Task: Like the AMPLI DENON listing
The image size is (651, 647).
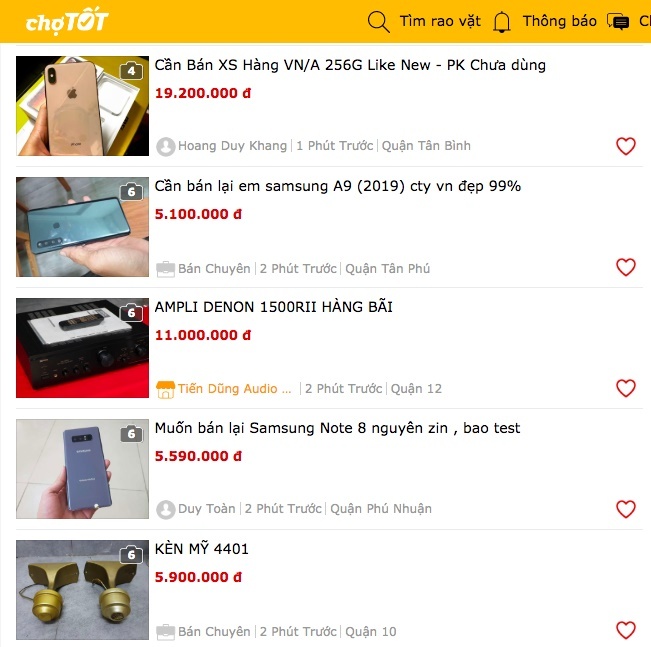Action: pos(625,388)
